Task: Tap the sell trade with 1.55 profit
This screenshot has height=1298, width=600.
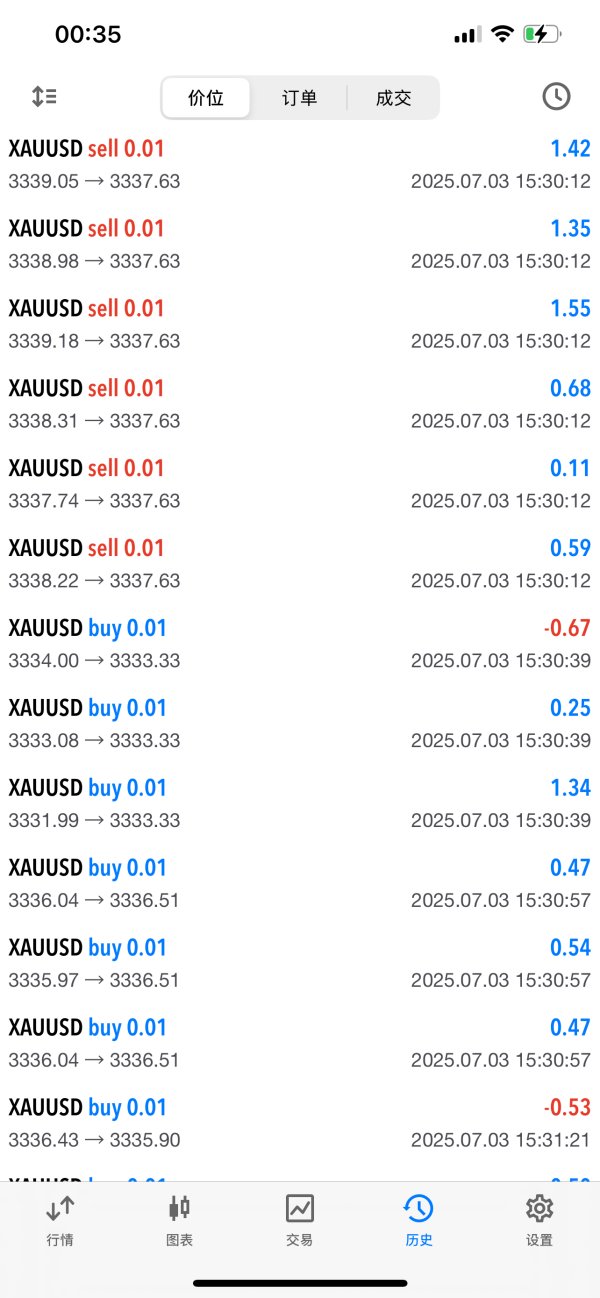Action: coord(300,325)
